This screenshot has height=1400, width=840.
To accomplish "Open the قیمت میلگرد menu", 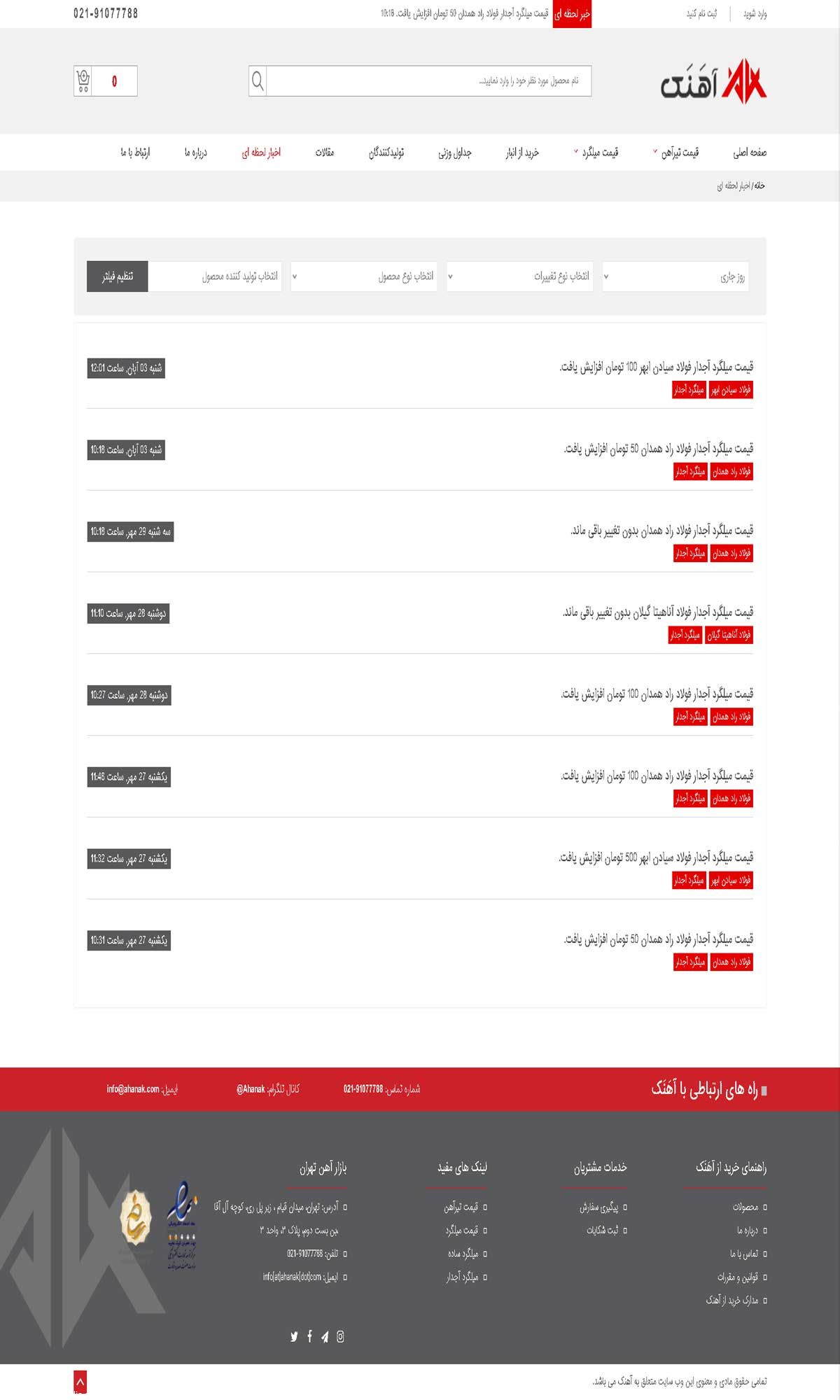I will pos(596,153).
